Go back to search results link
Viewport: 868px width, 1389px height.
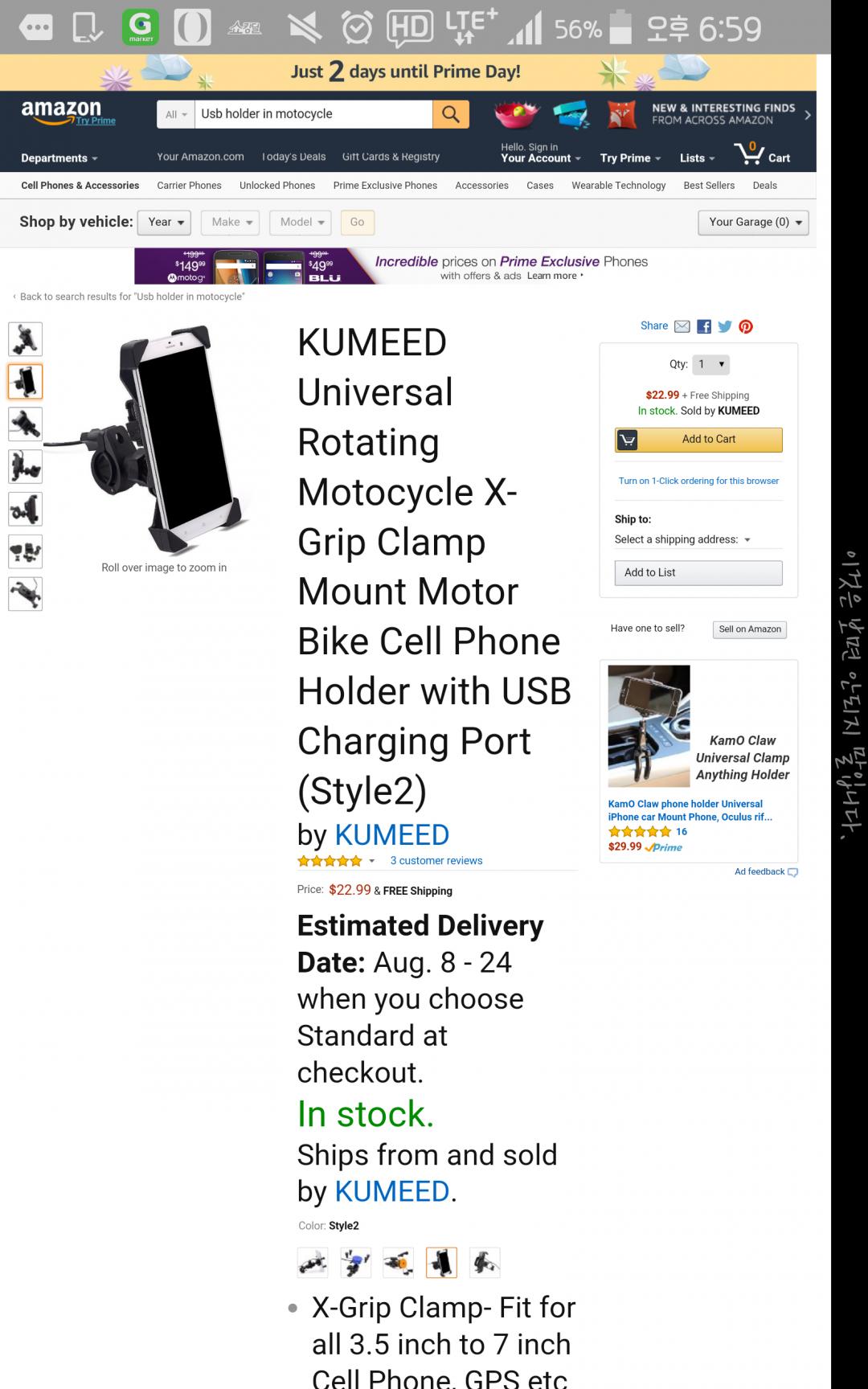coord(132,297)
